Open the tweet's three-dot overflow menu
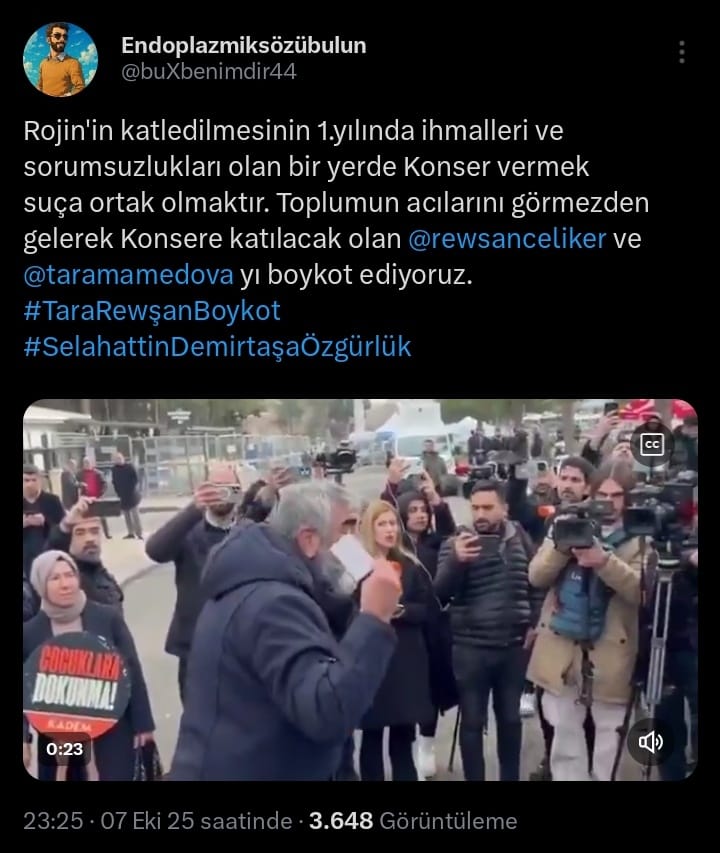Image resolution: width=720 pixels, height=853 pixels. click(682, 52)
